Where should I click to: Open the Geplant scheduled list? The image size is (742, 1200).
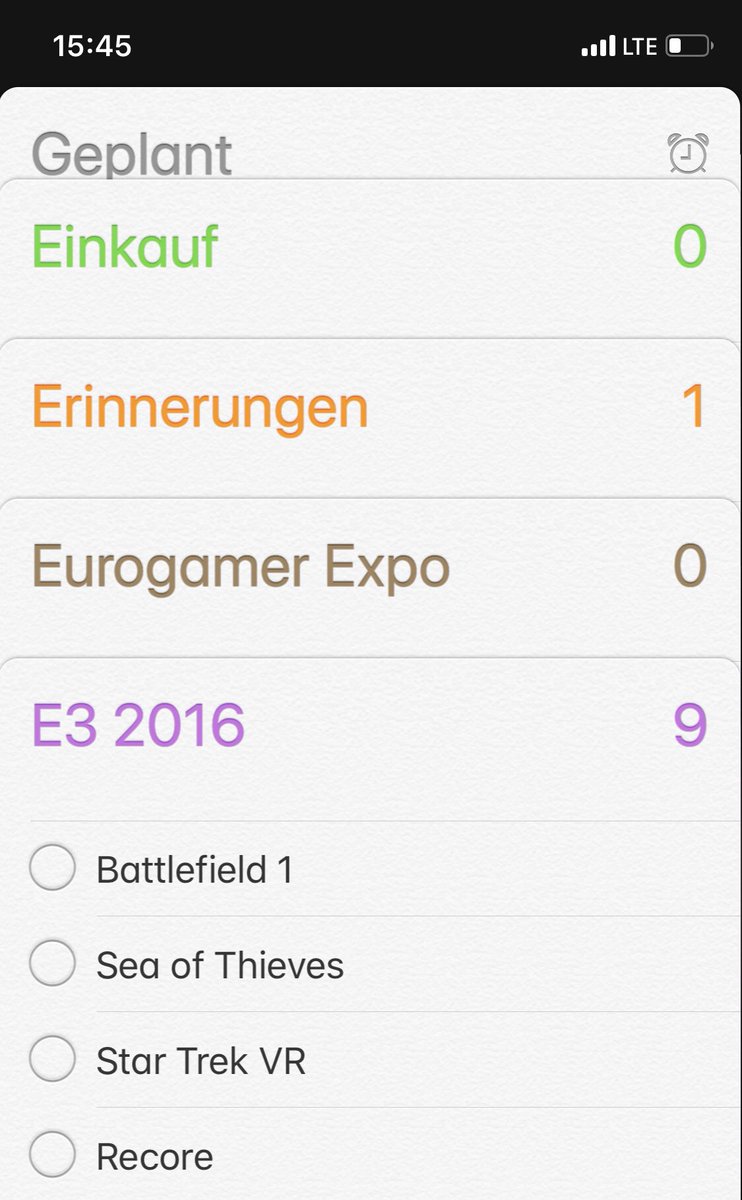[x=132, y=154]
